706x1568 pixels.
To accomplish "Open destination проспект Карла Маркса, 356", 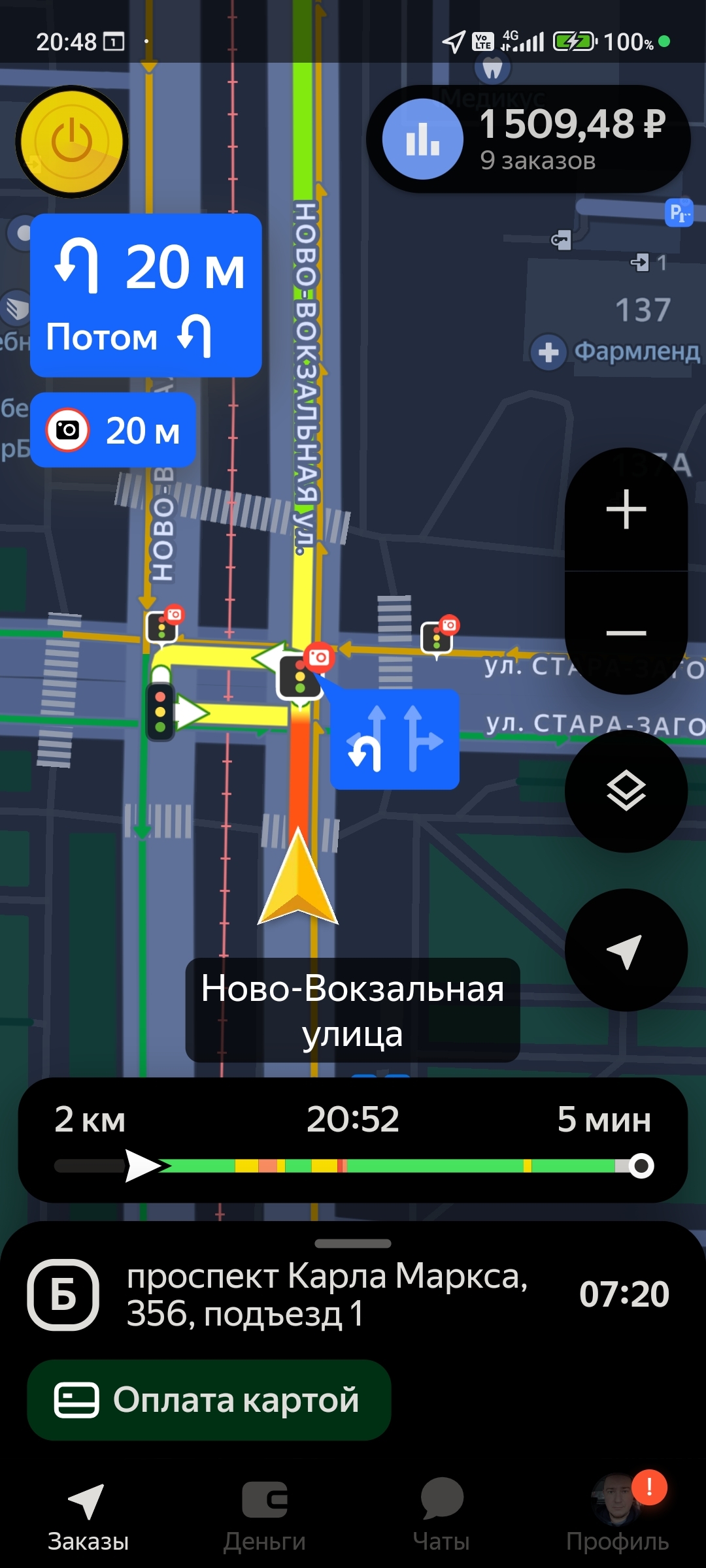I will [x=327, y=1294].
